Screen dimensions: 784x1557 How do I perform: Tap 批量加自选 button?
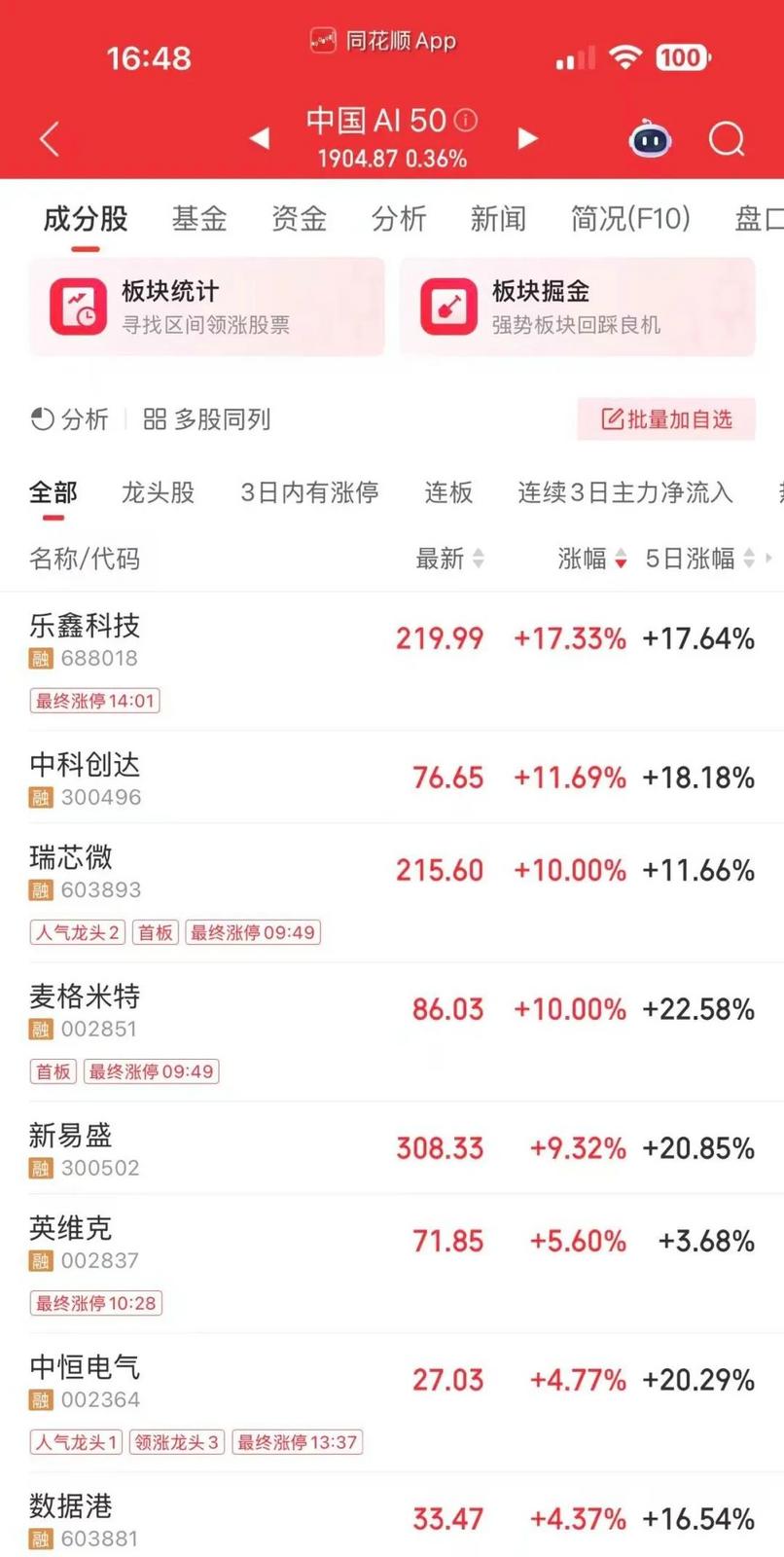point(666,419)
